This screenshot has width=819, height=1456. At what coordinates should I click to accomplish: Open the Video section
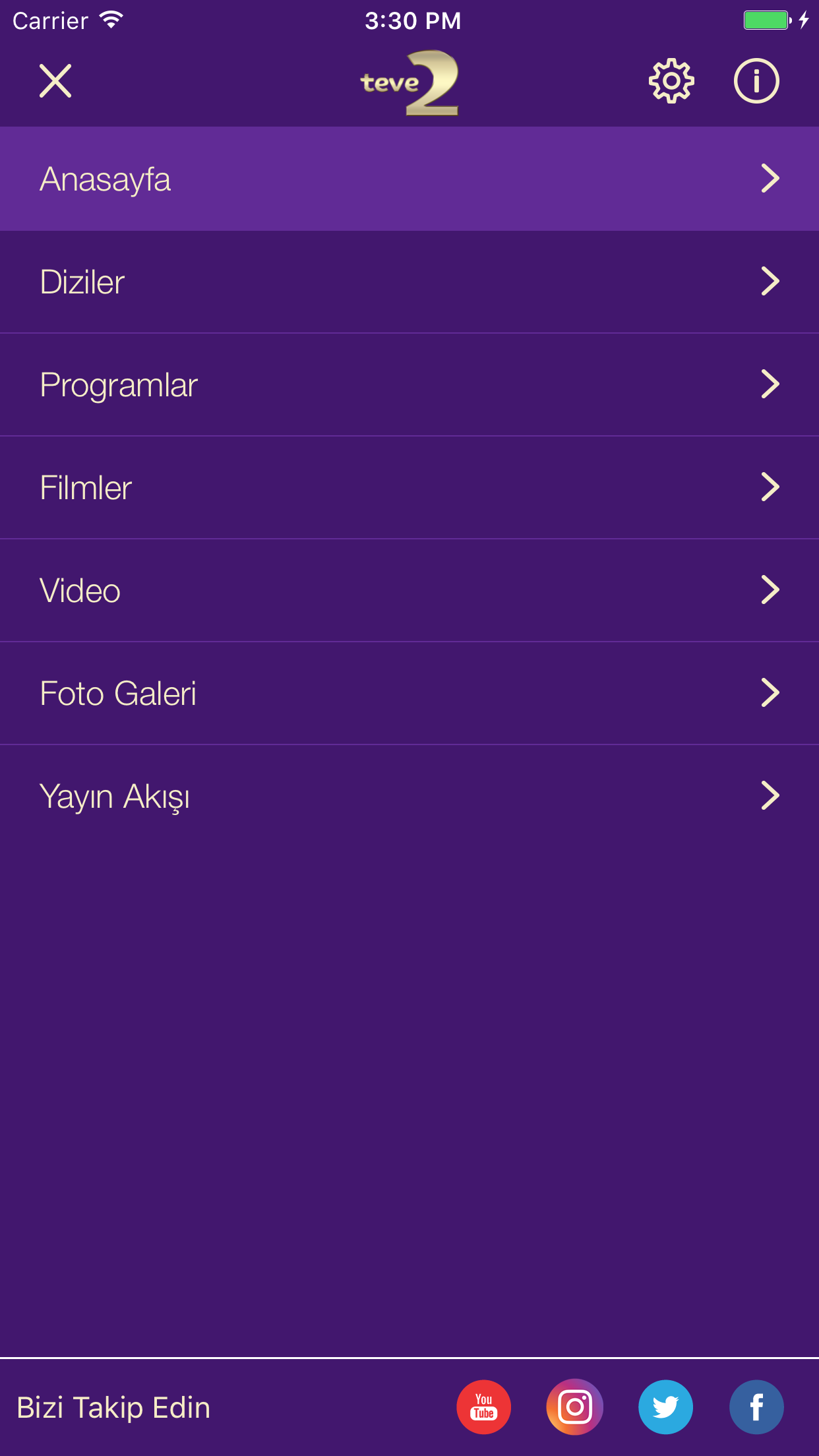pos(78,590)
